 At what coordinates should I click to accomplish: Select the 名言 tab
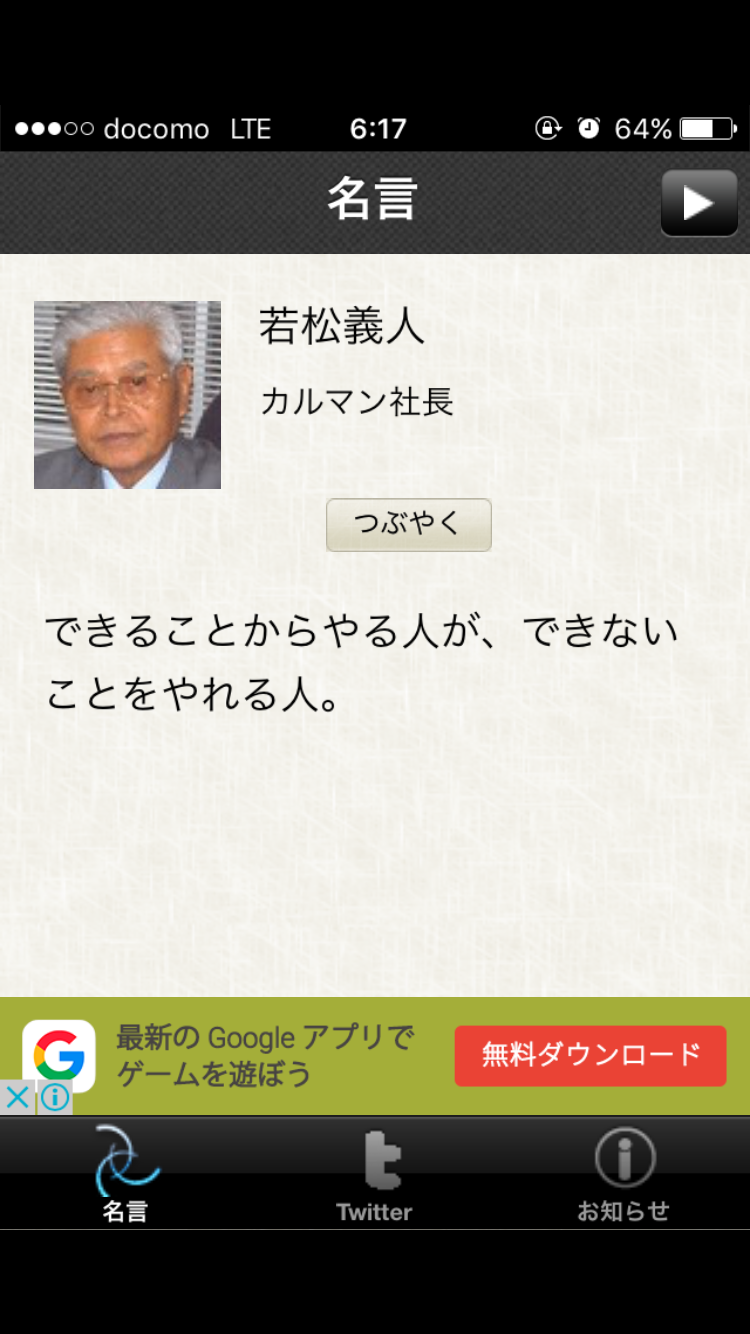tap(125, 1175)
